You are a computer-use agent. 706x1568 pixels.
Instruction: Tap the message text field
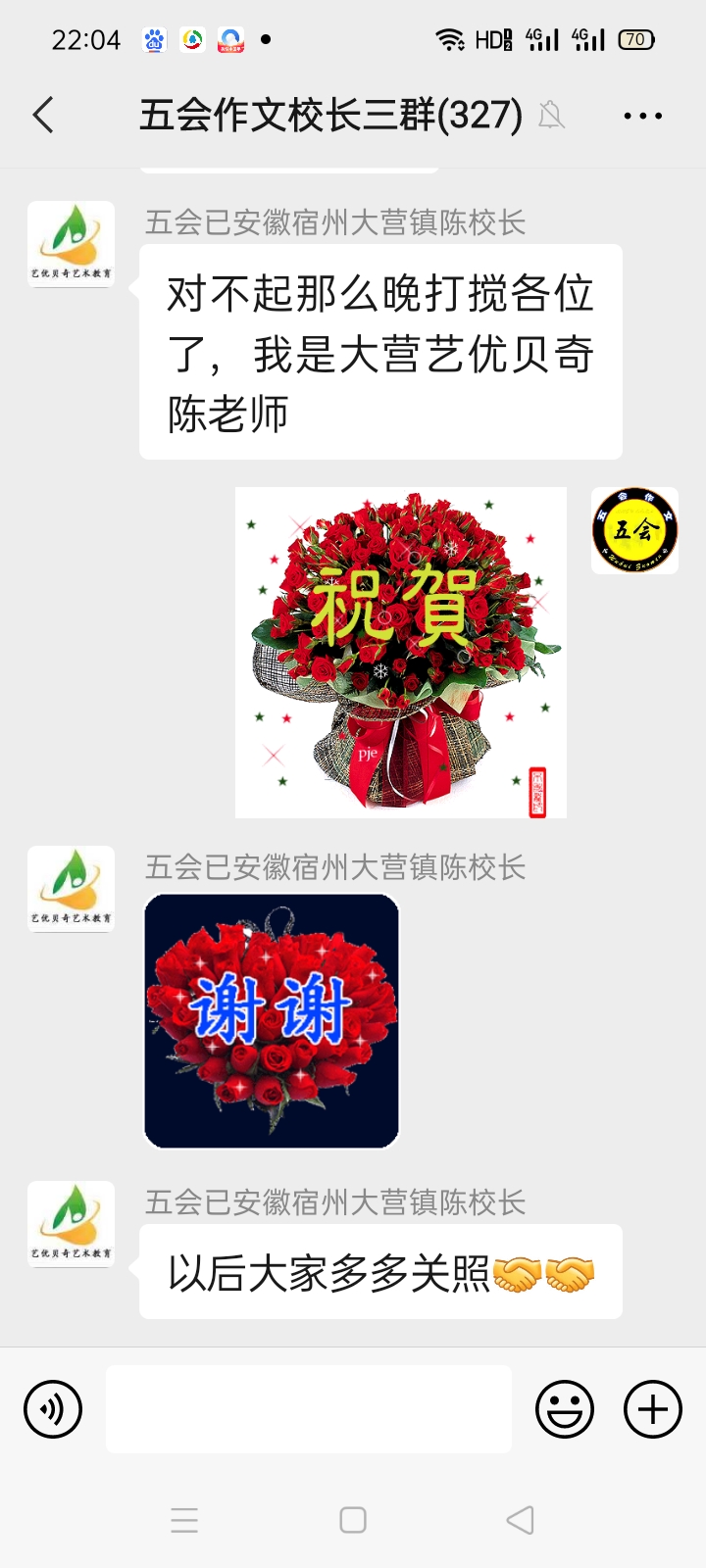click(x=308, y=1409)
